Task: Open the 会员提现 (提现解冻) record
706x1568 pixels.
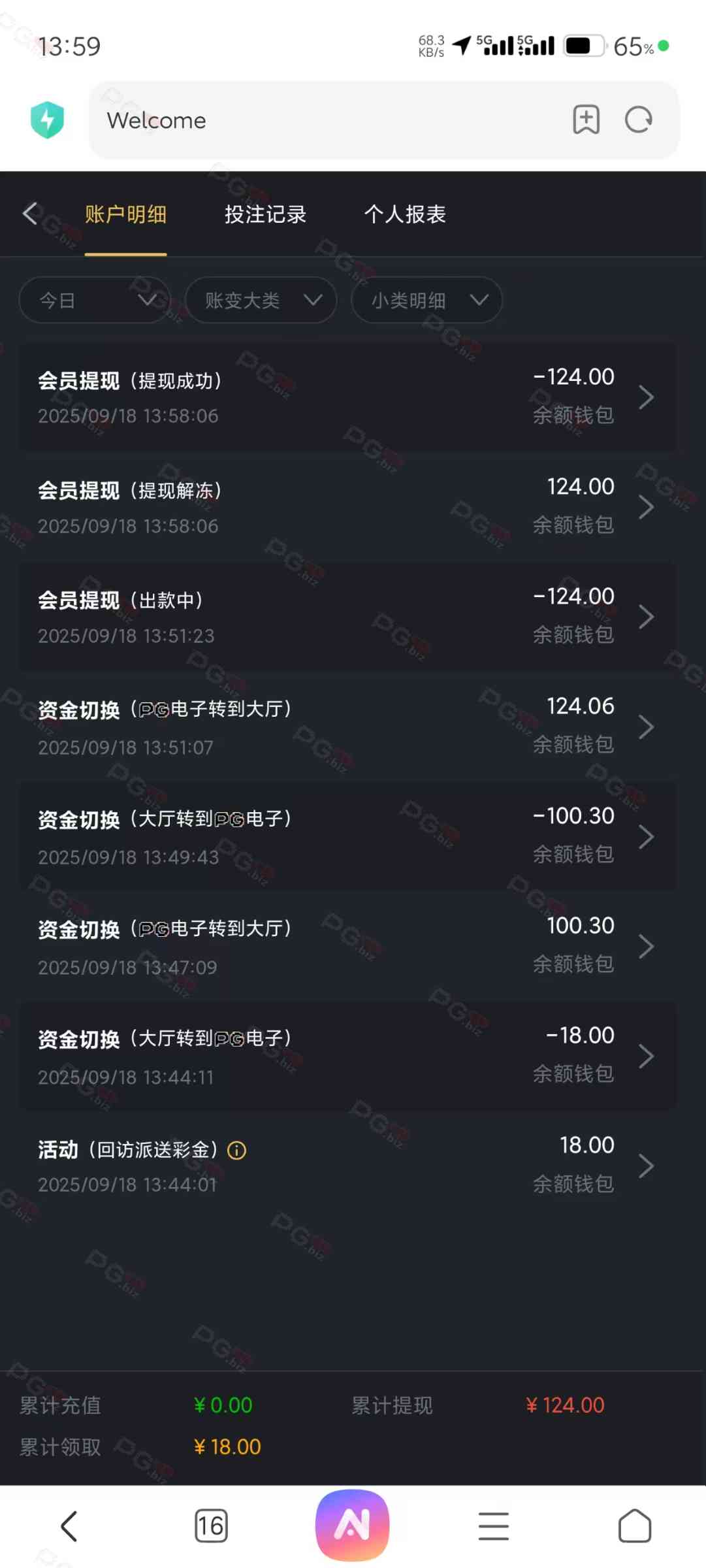Action: pos(346,506)
